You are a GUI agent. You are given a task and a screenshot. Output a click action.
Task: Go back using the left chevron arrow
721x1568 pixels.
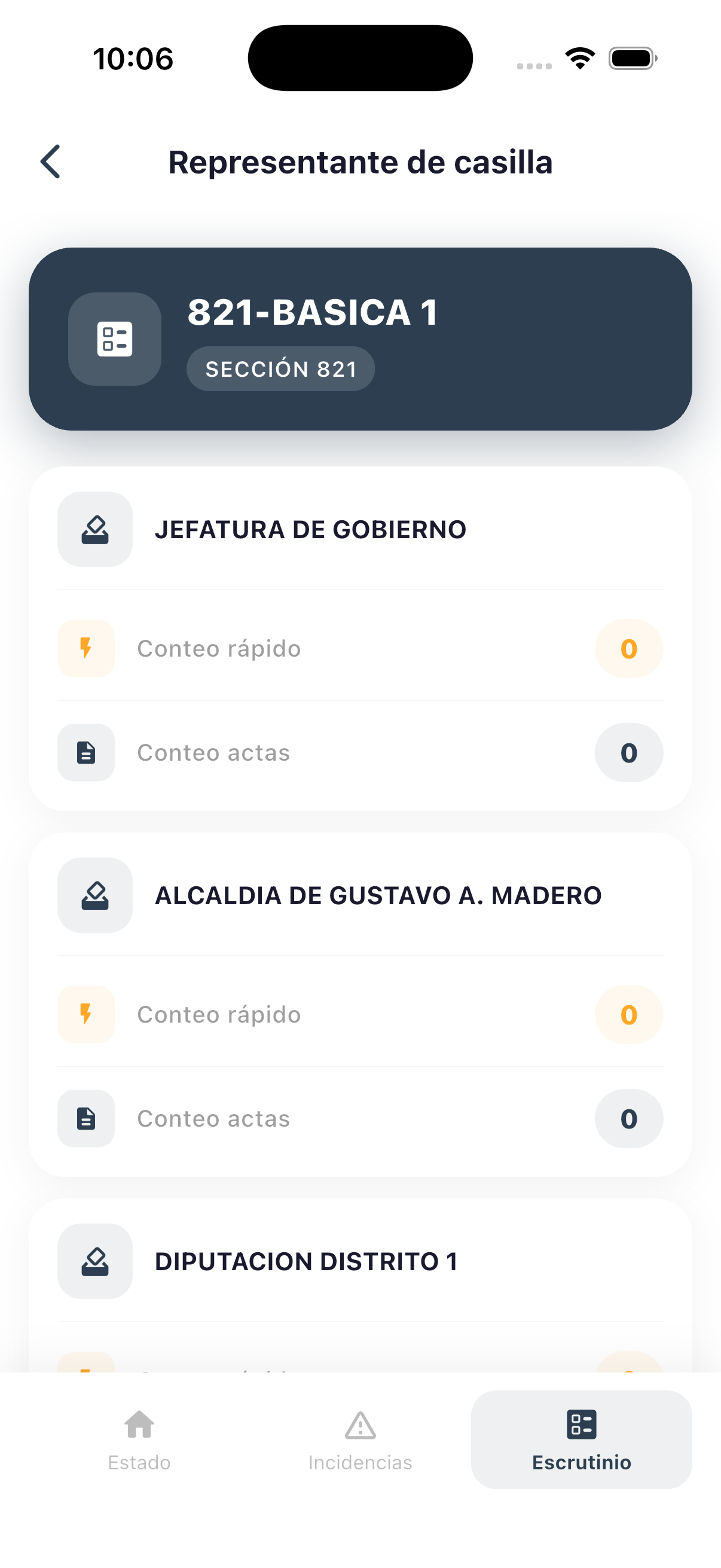pyautogui.click(x=50, y=161)
